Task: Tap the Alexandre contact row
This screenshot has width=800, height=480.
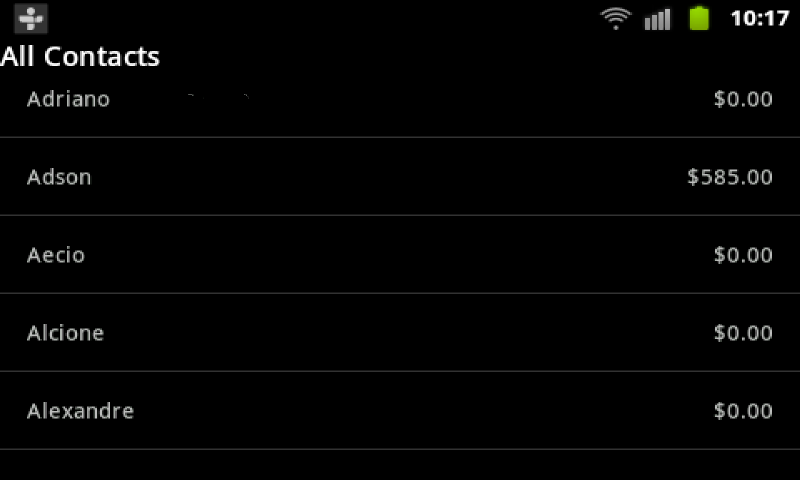Action: coord(400,411)
